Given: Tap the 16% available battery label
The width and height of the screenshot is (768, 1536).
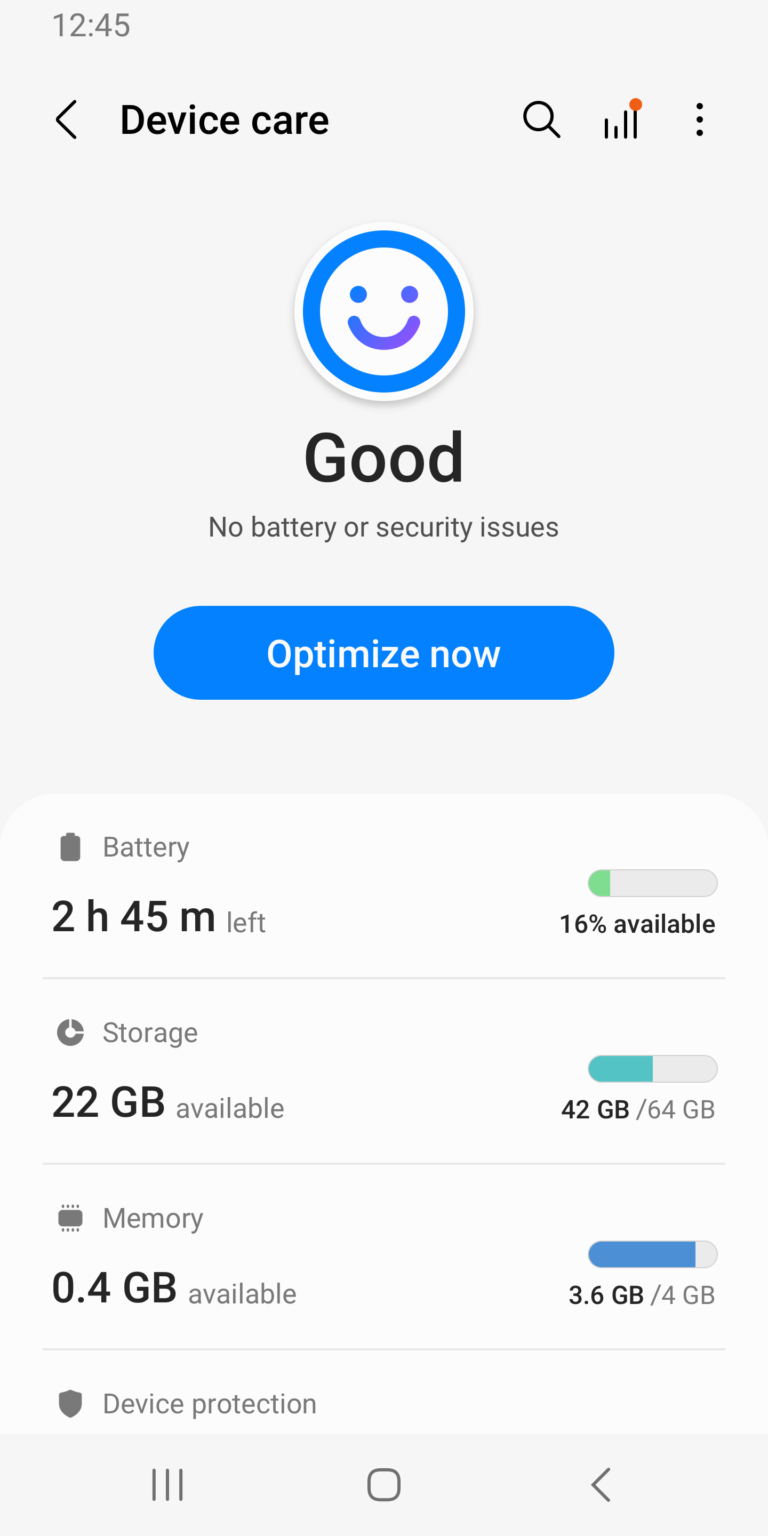Looking at the screenshot, I should tap(637, 924).
